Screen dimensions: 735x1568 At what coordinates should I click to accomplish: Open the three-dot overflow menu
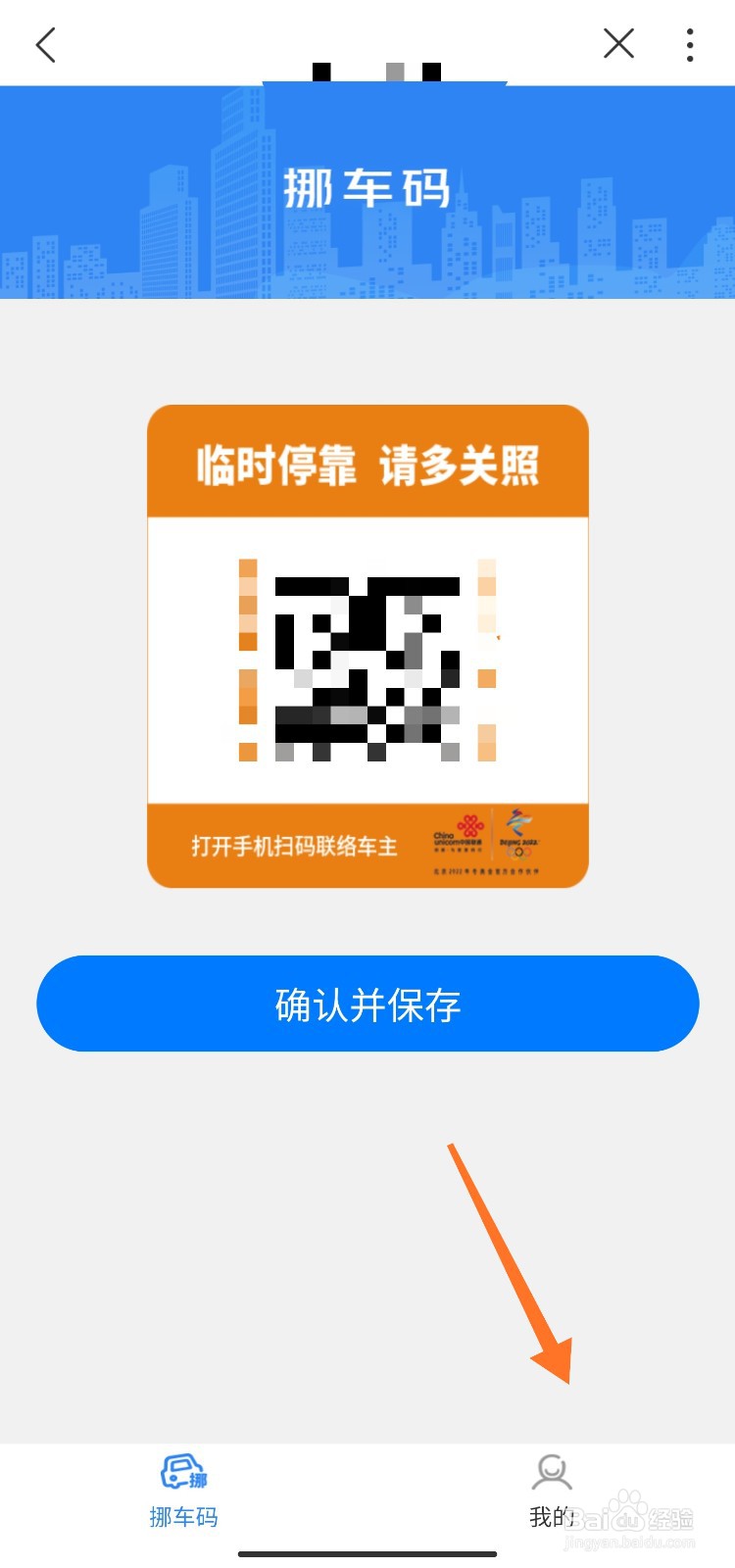point(690,45)
